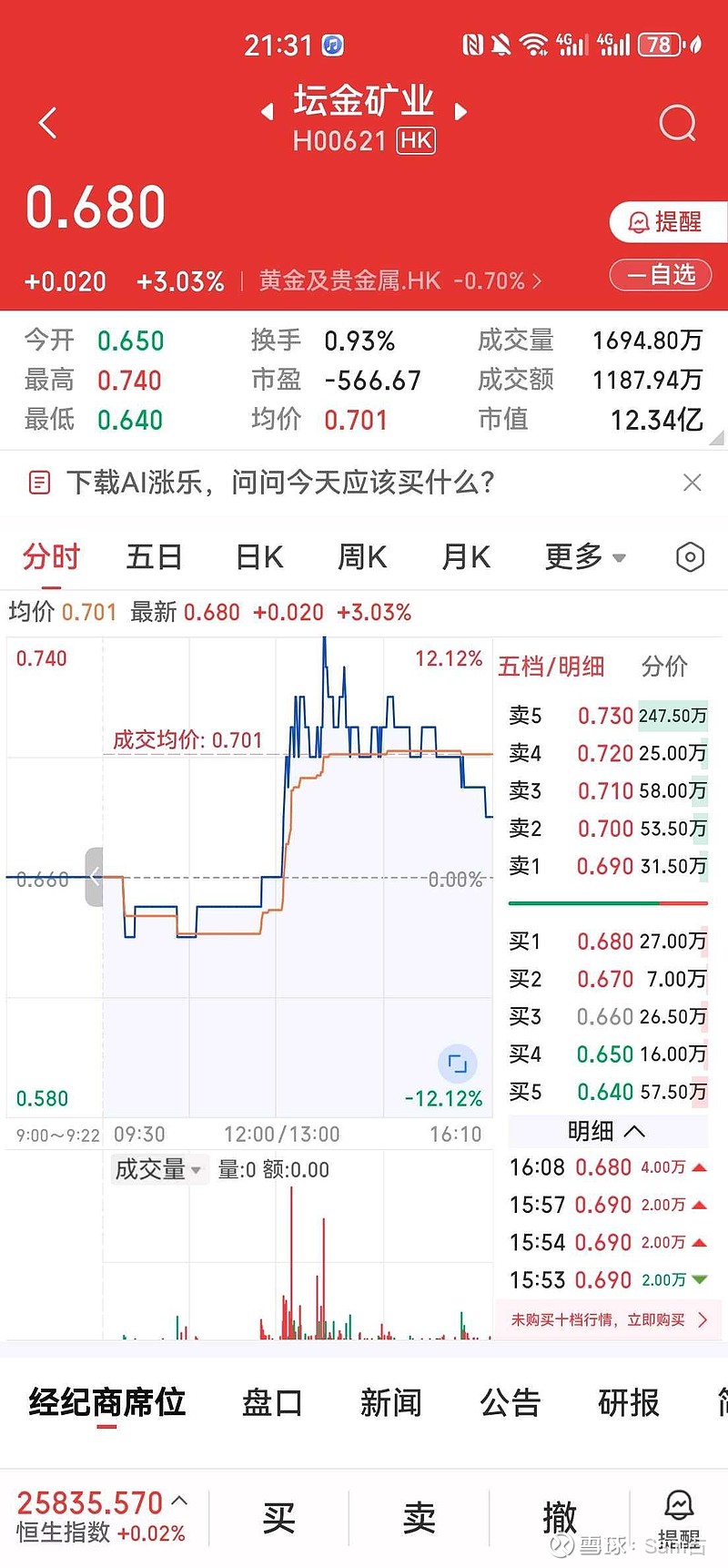Tap the 买 buy button
The image size is (728, 1568).
[x=278, y=1515]
